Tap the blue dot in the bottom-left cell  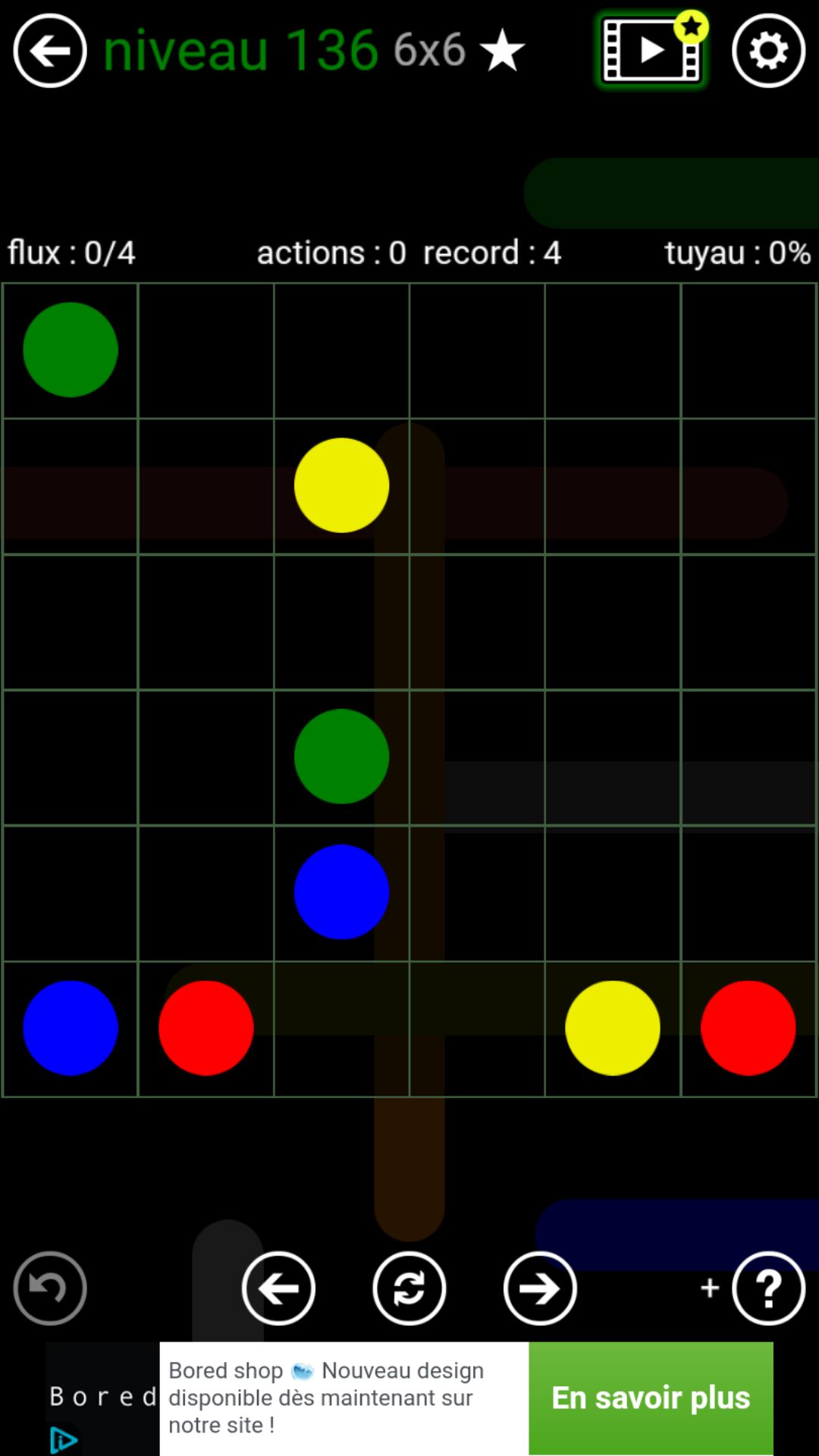[x=71, y=1028]
